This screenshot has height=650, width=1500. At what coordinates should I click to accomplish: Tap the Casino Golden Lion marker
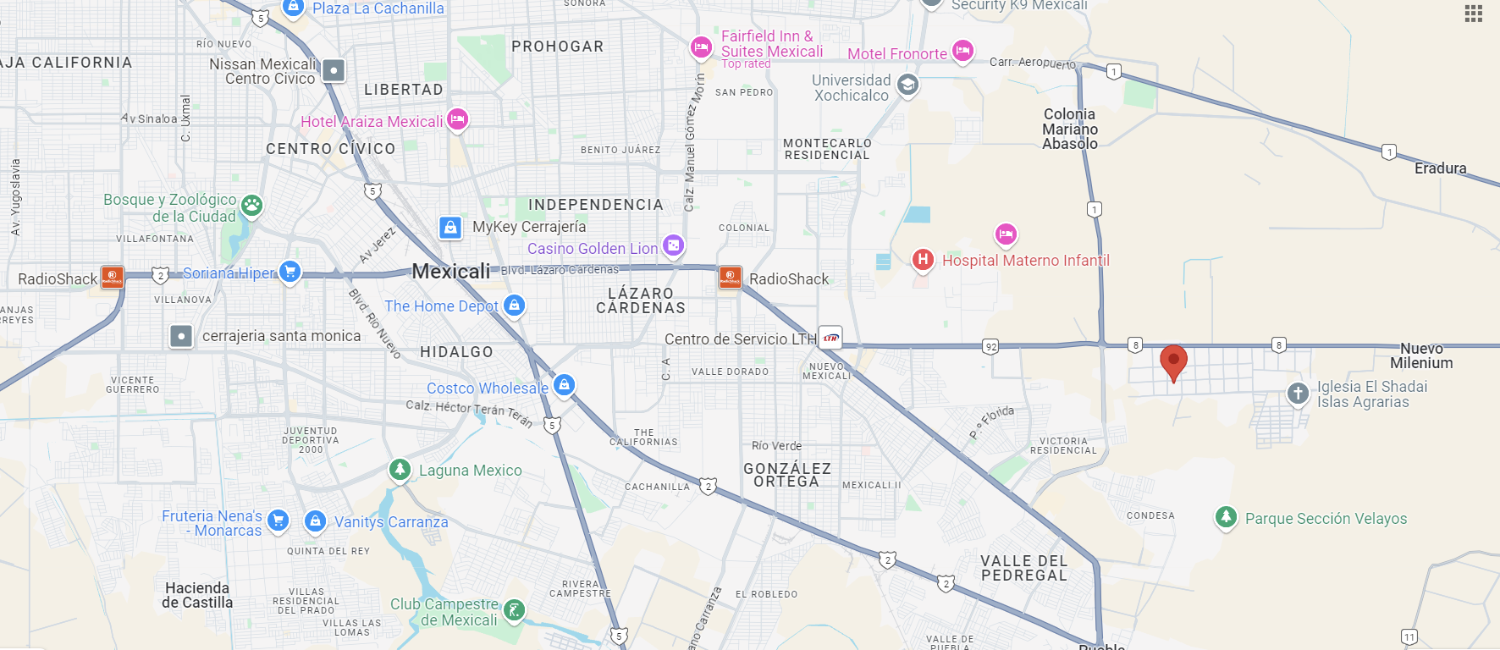point(674,245)
